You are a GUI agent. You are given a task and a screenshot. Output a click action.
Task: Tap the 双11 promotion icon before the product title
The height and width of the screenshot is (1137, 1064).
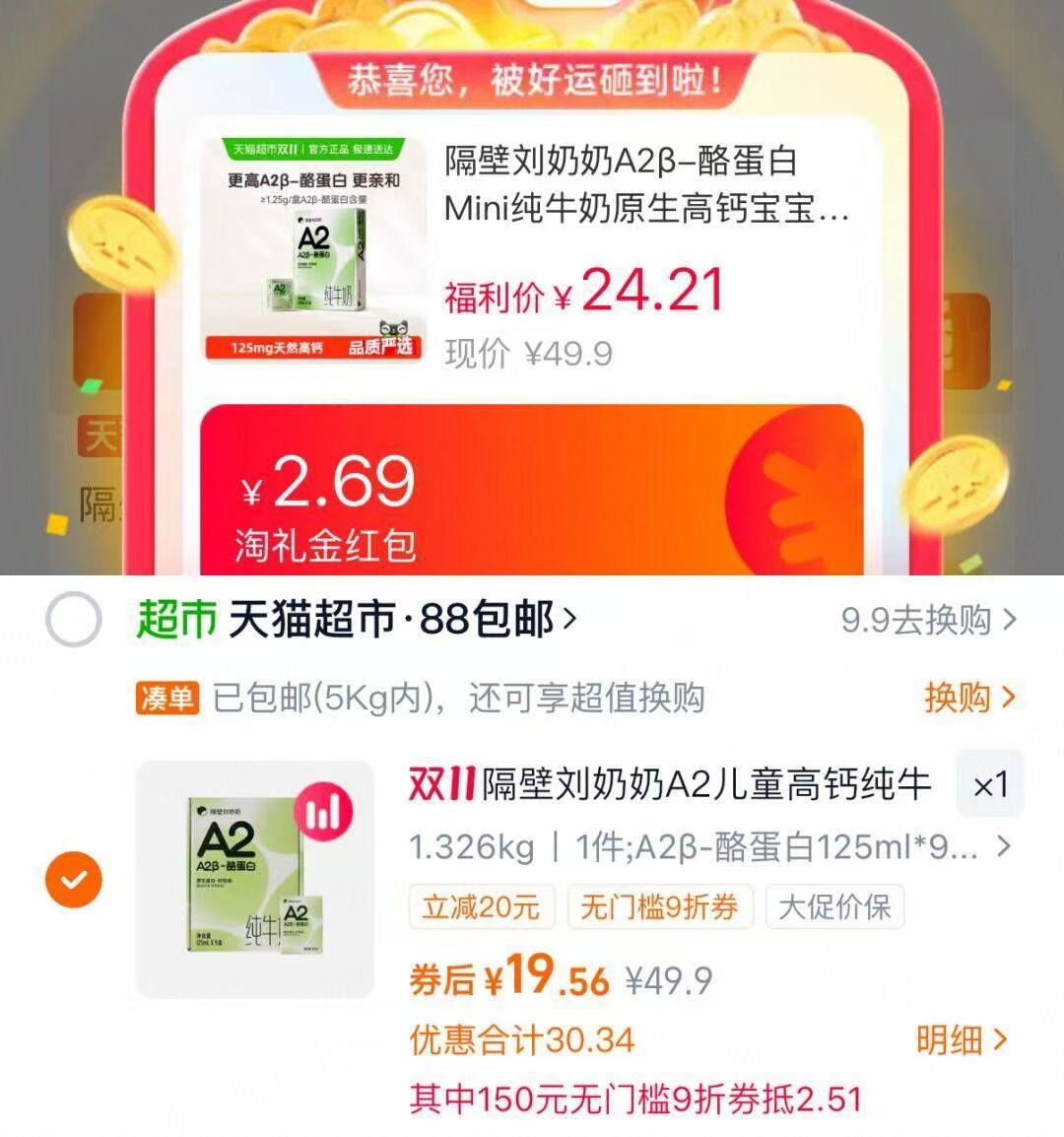tap(434, 786)
